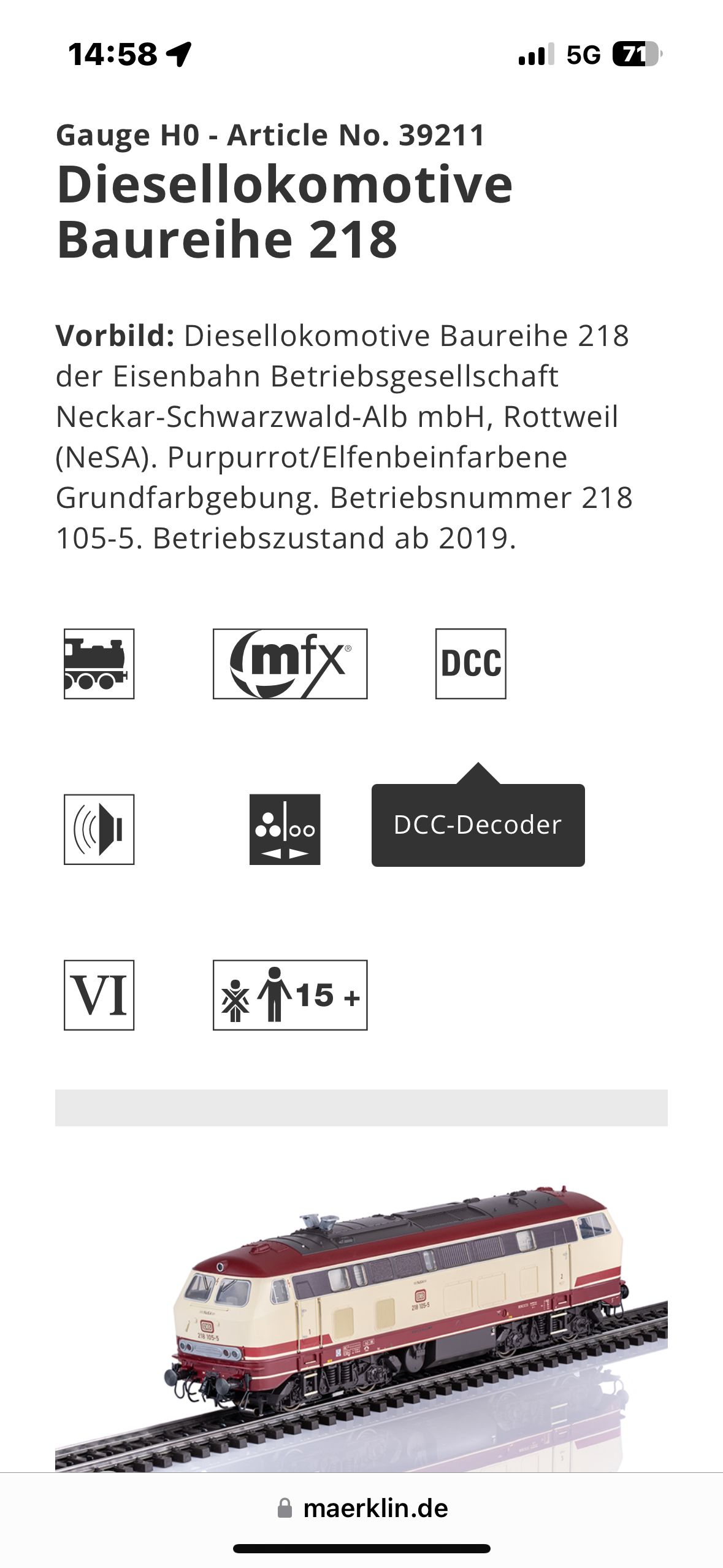Tap the steam locomotive feature icon

click(x=99, y=664)
